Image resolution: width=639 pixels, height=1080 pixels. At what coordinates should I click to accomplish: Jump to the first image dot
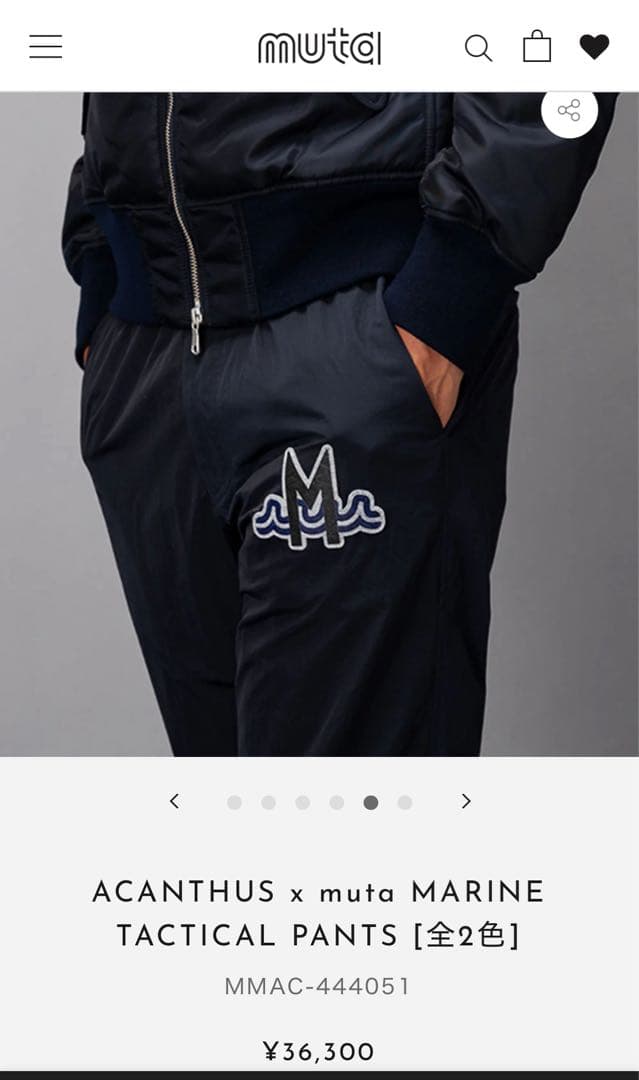coord(234,802)
